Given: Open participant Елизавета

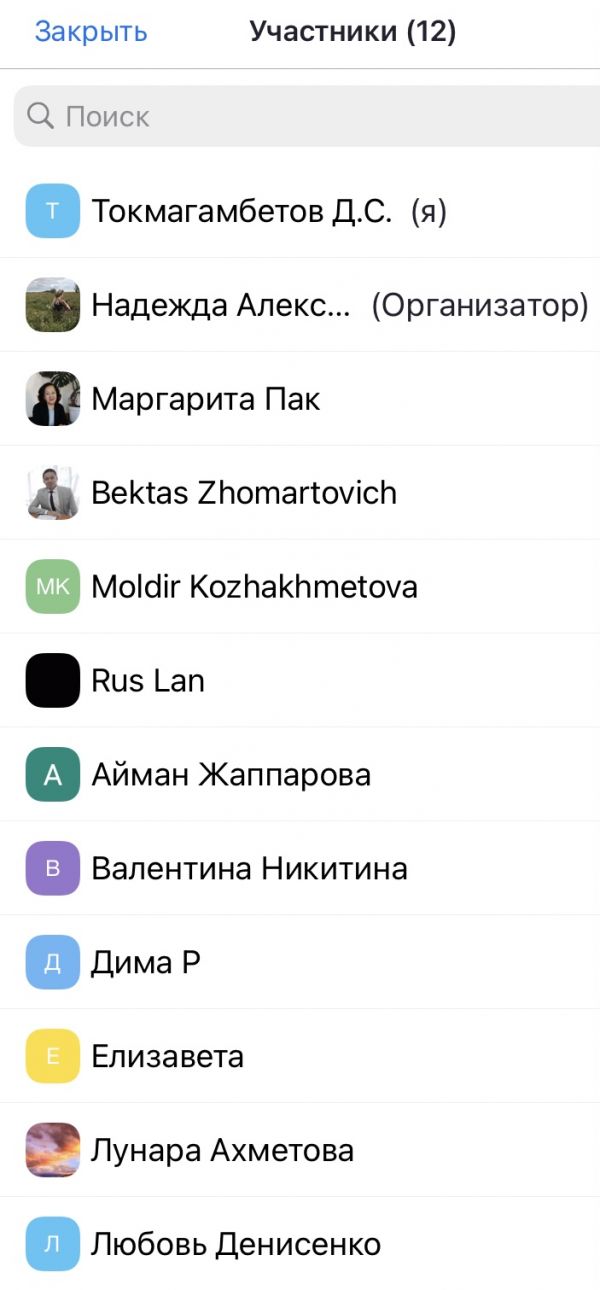Looking at the screenshot, I should click(x=167, y=1057).
